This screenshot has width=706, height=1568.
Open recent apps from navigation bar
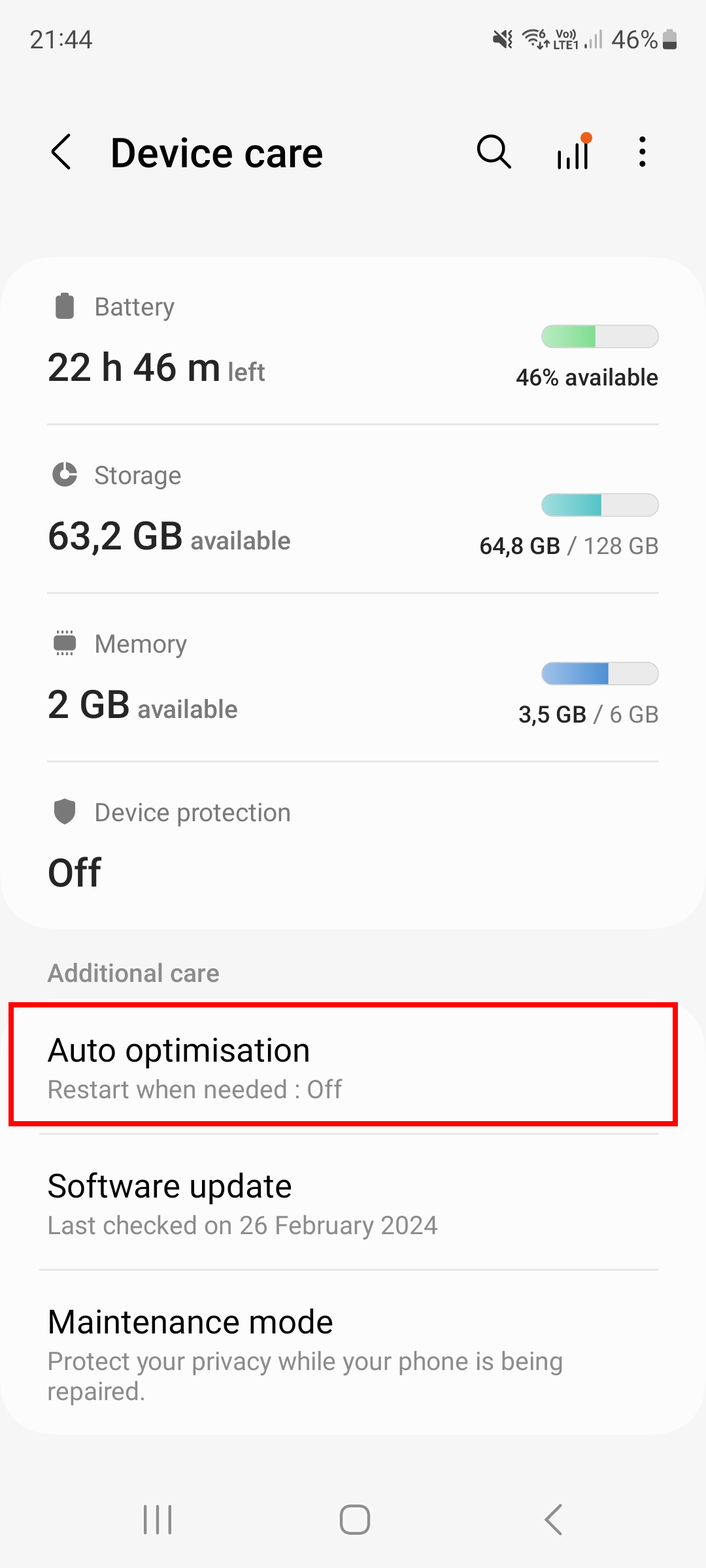coord(158,1520)
